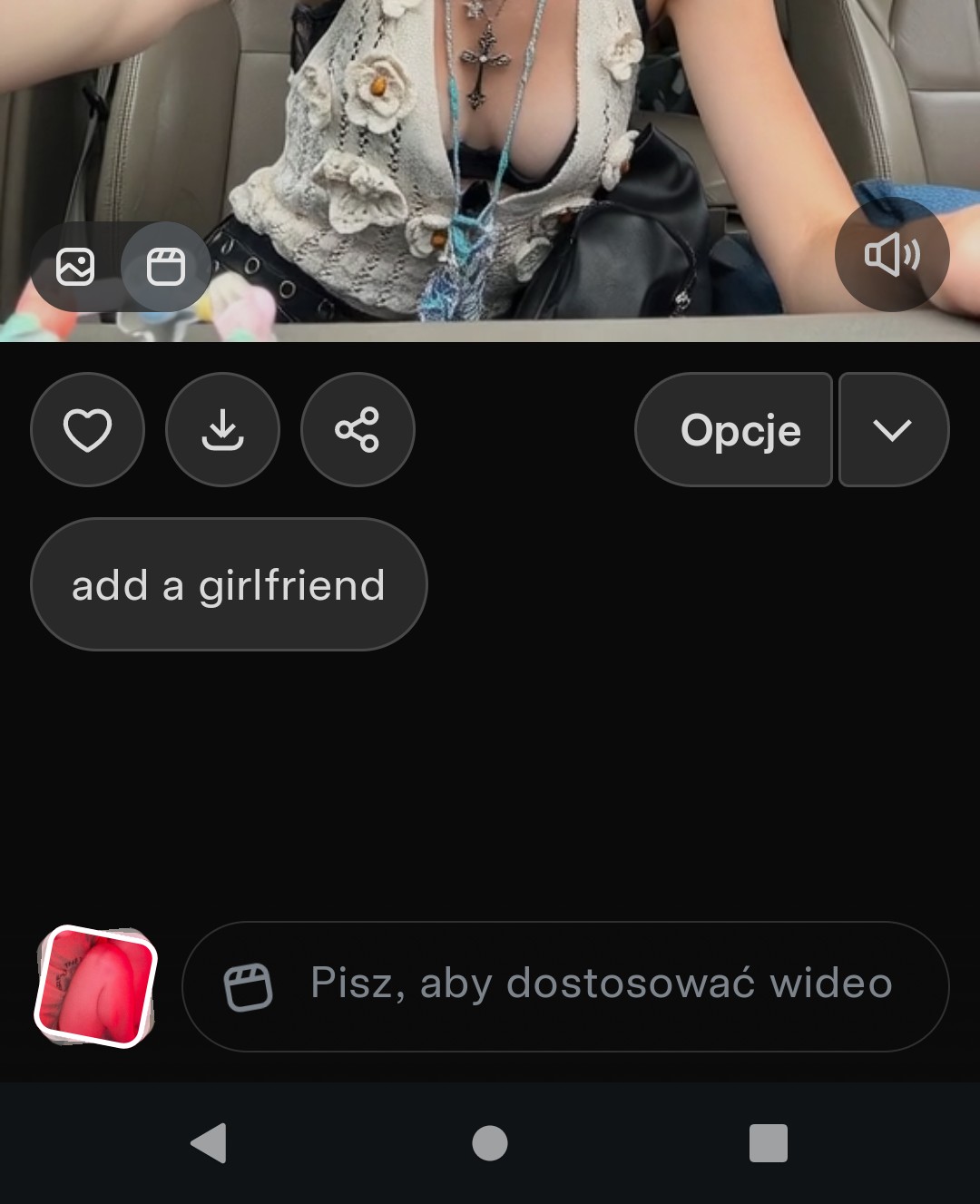Viewport: 980px width, 1204px height.
Task: Expand the dropdown next to Opcje
Action: (893, 429)
